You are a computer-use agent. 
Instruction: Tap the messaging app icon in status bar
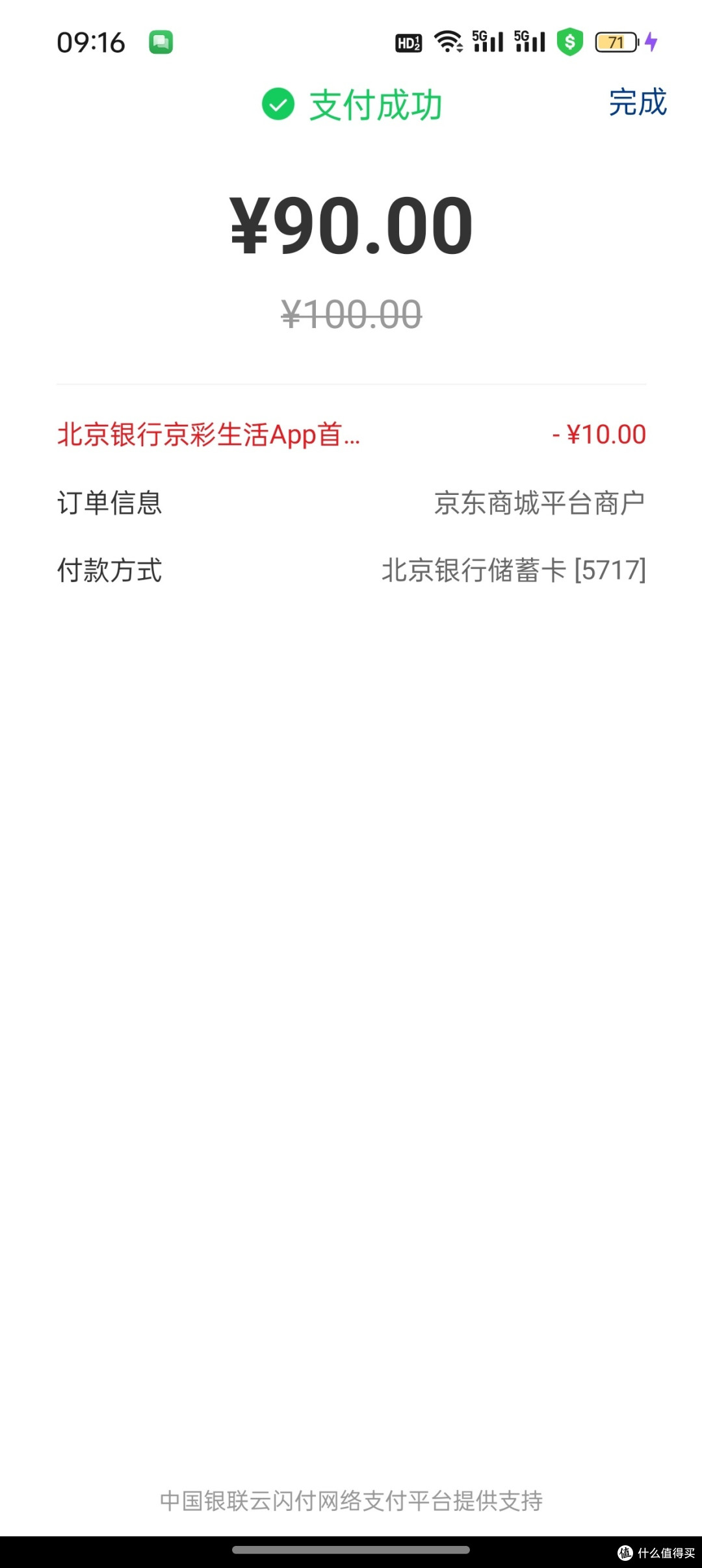[162, 42]
